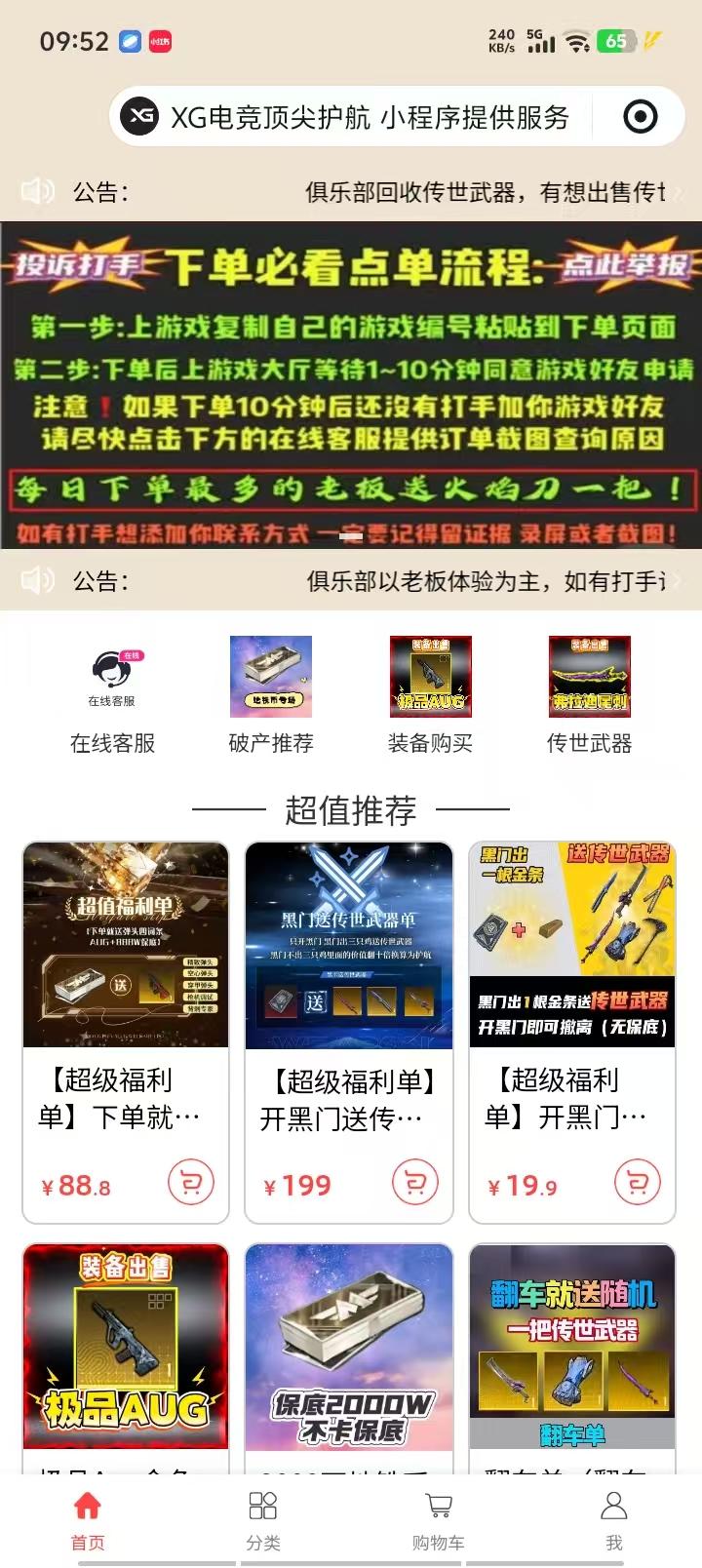This screenshot has height=1568, width=702.
Task: Open the 保底2000W不卡保底 product card
Action: pos(349,1351)
